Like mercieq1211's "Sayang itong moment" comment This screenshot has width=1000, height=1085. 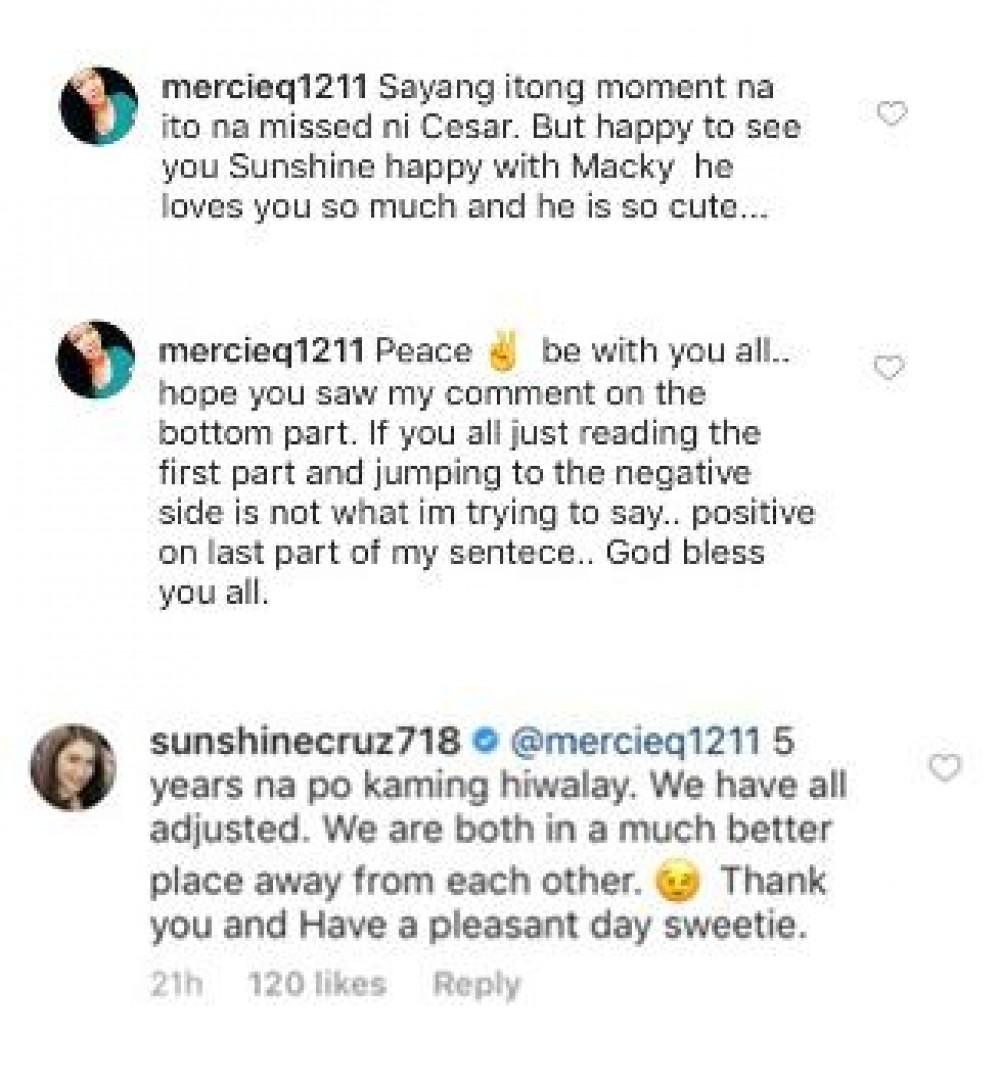[890, 115]
